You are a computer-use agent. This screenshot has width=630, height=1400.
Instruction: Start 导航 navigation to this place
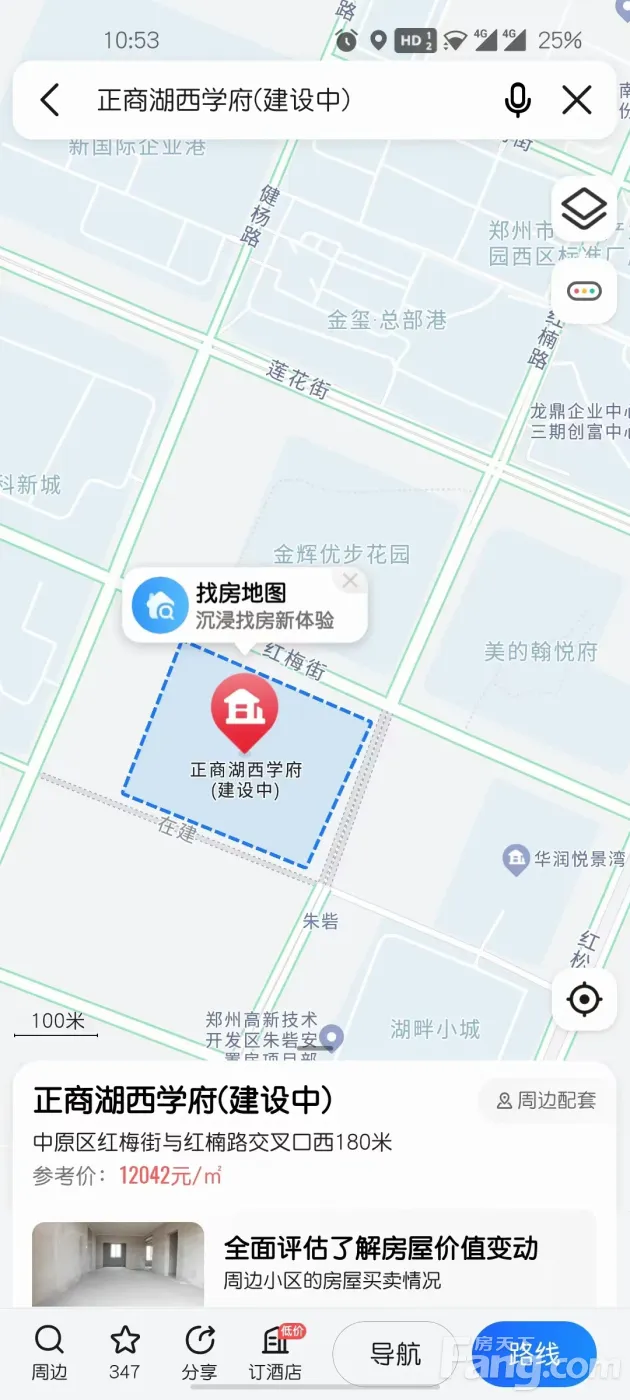(x=395, y=1354)
